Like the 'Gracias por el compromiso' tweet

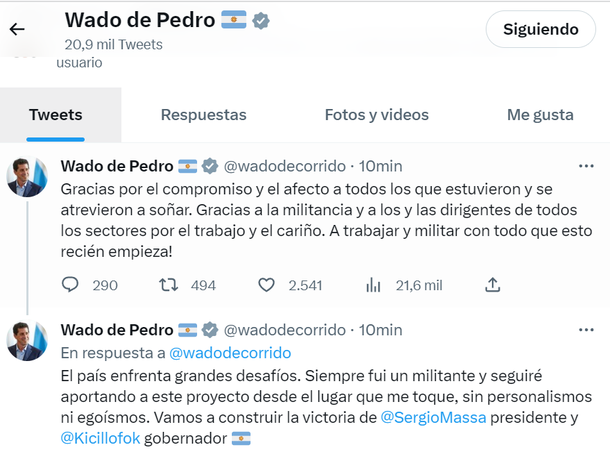point(266,285)
